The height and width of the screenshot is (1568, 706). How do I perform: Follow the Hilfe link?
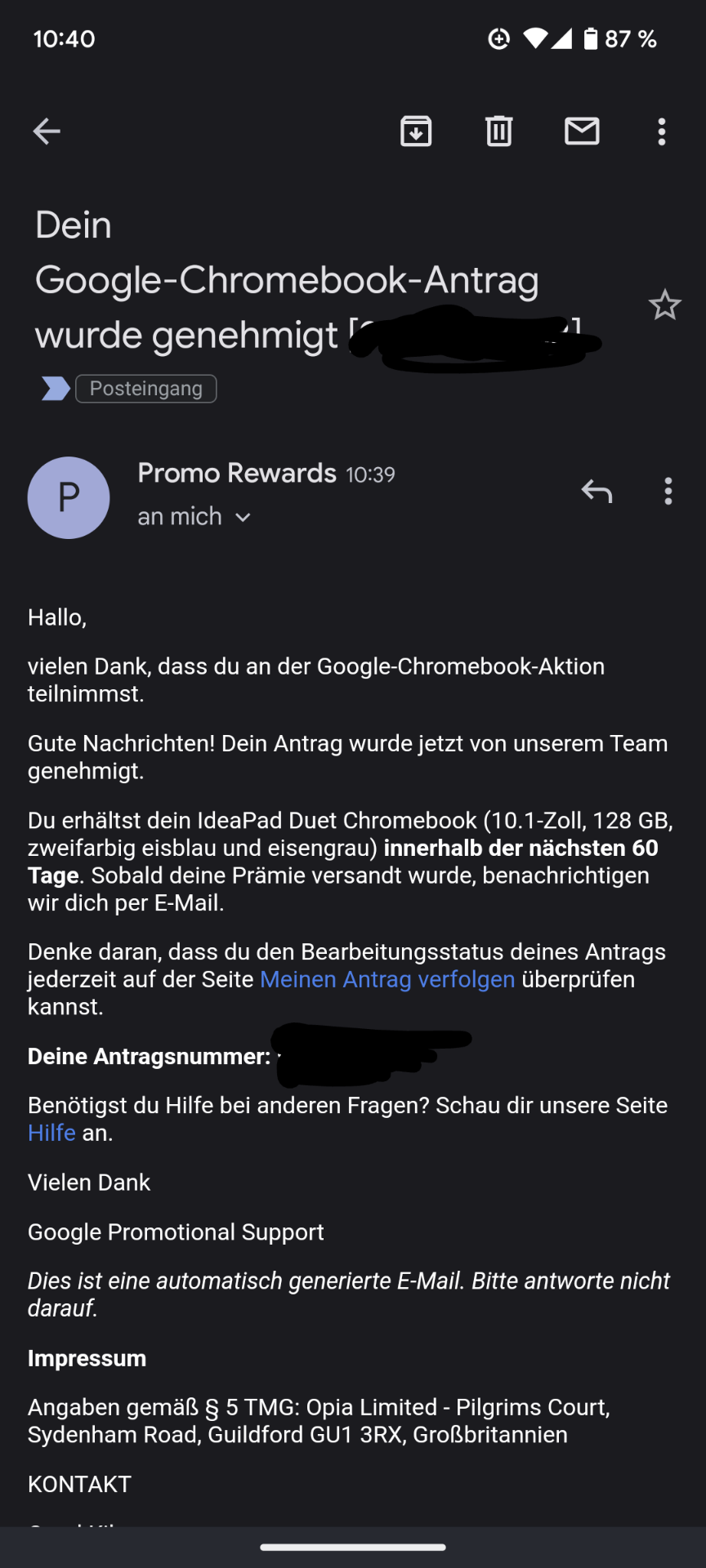pos(51,1133)
